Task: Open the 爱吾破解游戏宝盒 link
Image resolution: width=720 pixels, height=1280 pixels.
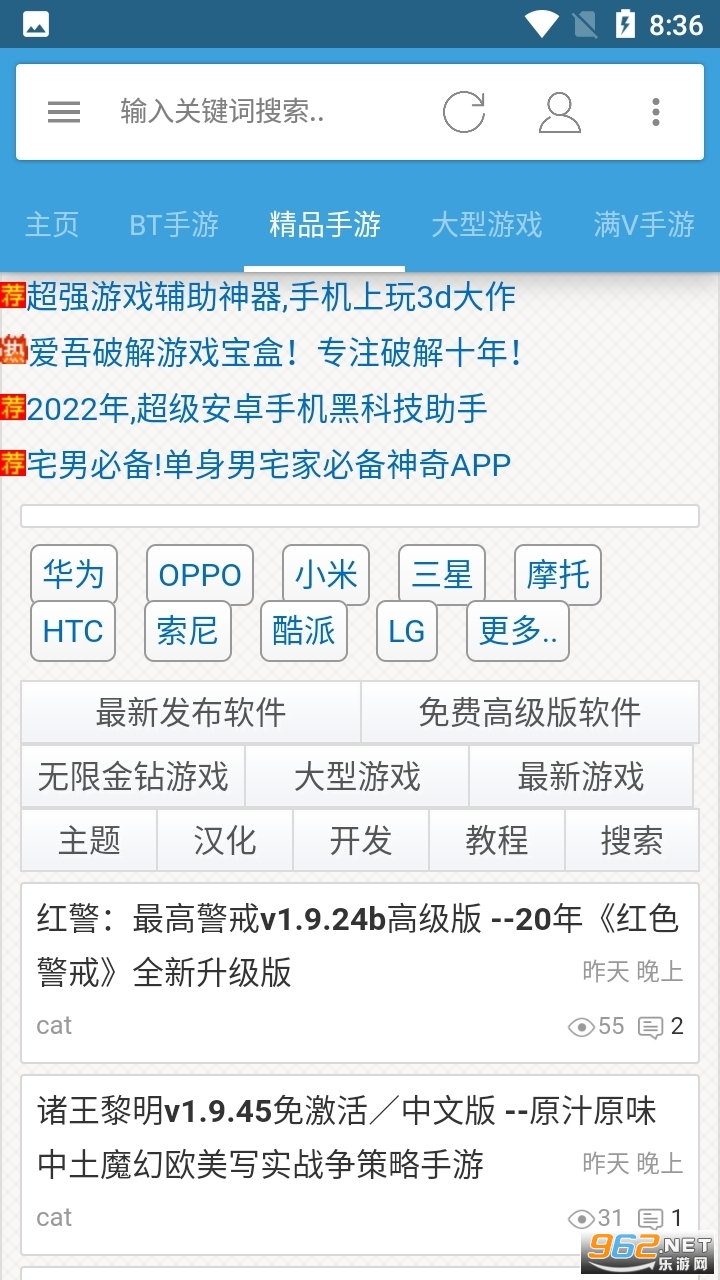Action: point(274,353)
